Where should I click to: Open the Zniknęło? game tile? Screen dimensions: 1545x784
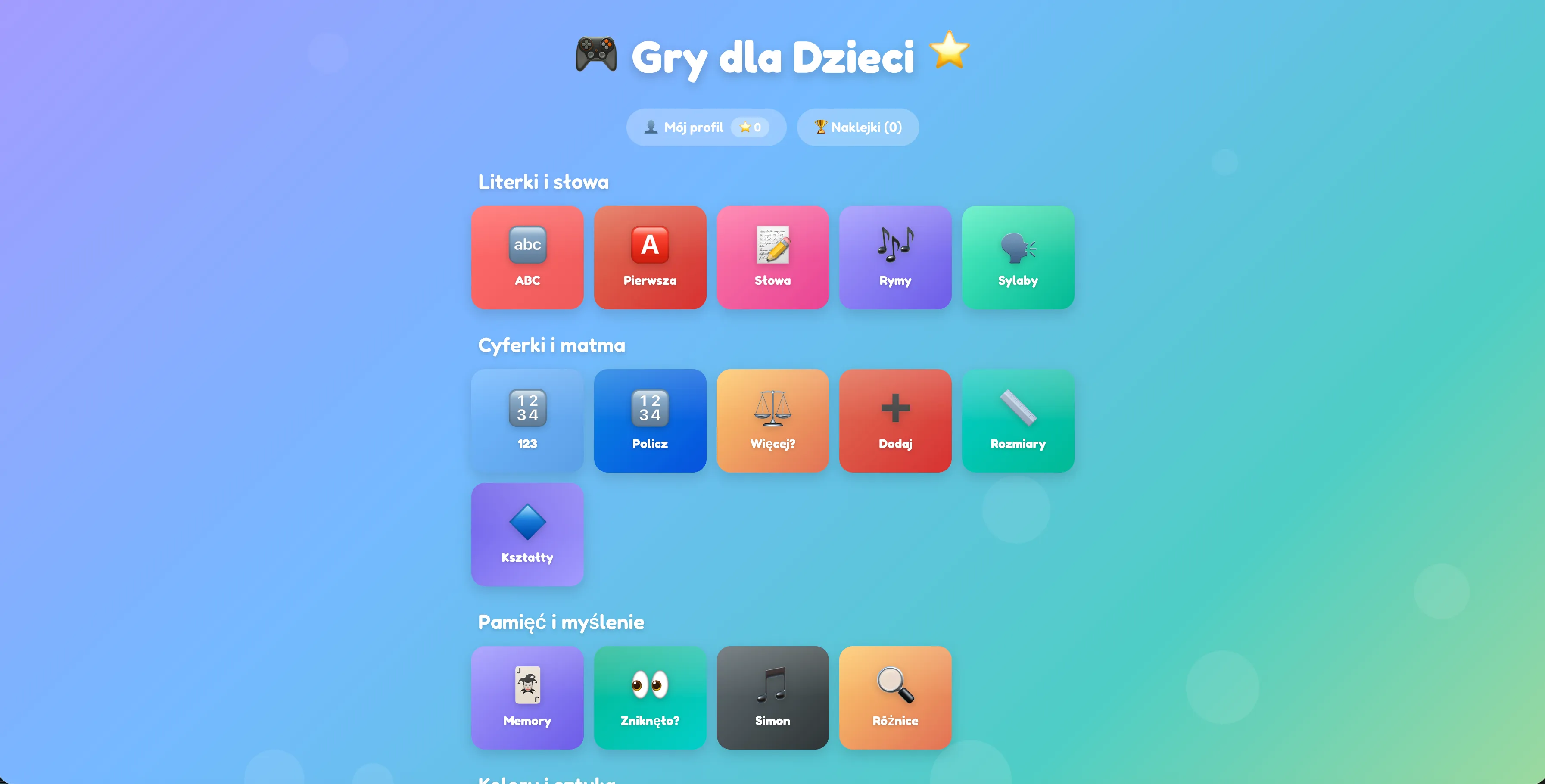tap(650, 697)
